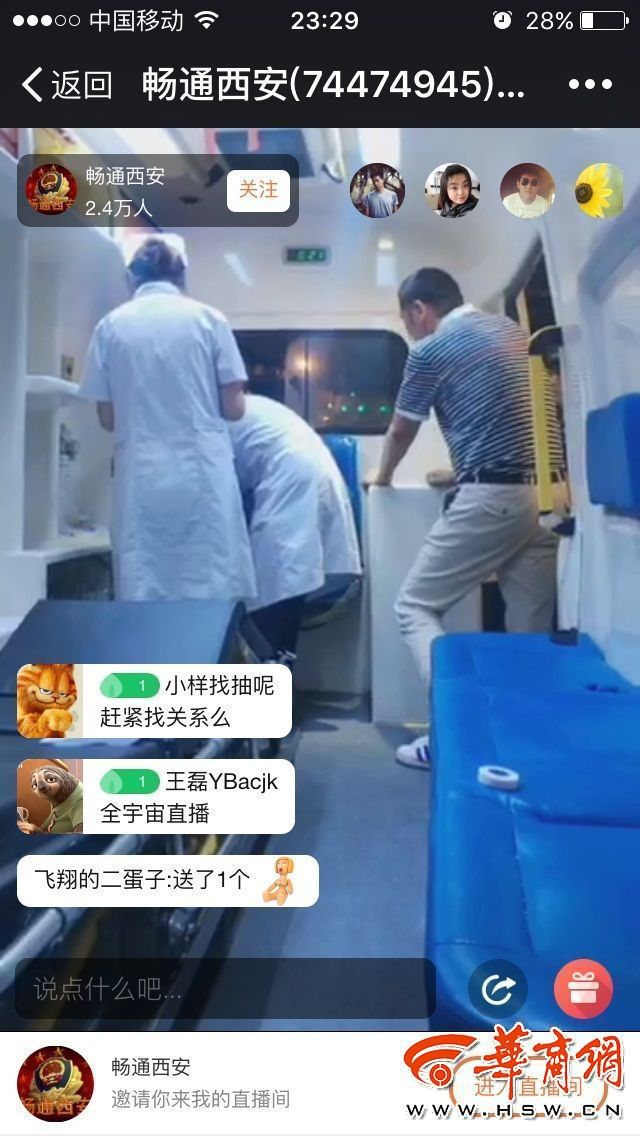
Task: Share this livestream
Action: (x=497, y=989)
